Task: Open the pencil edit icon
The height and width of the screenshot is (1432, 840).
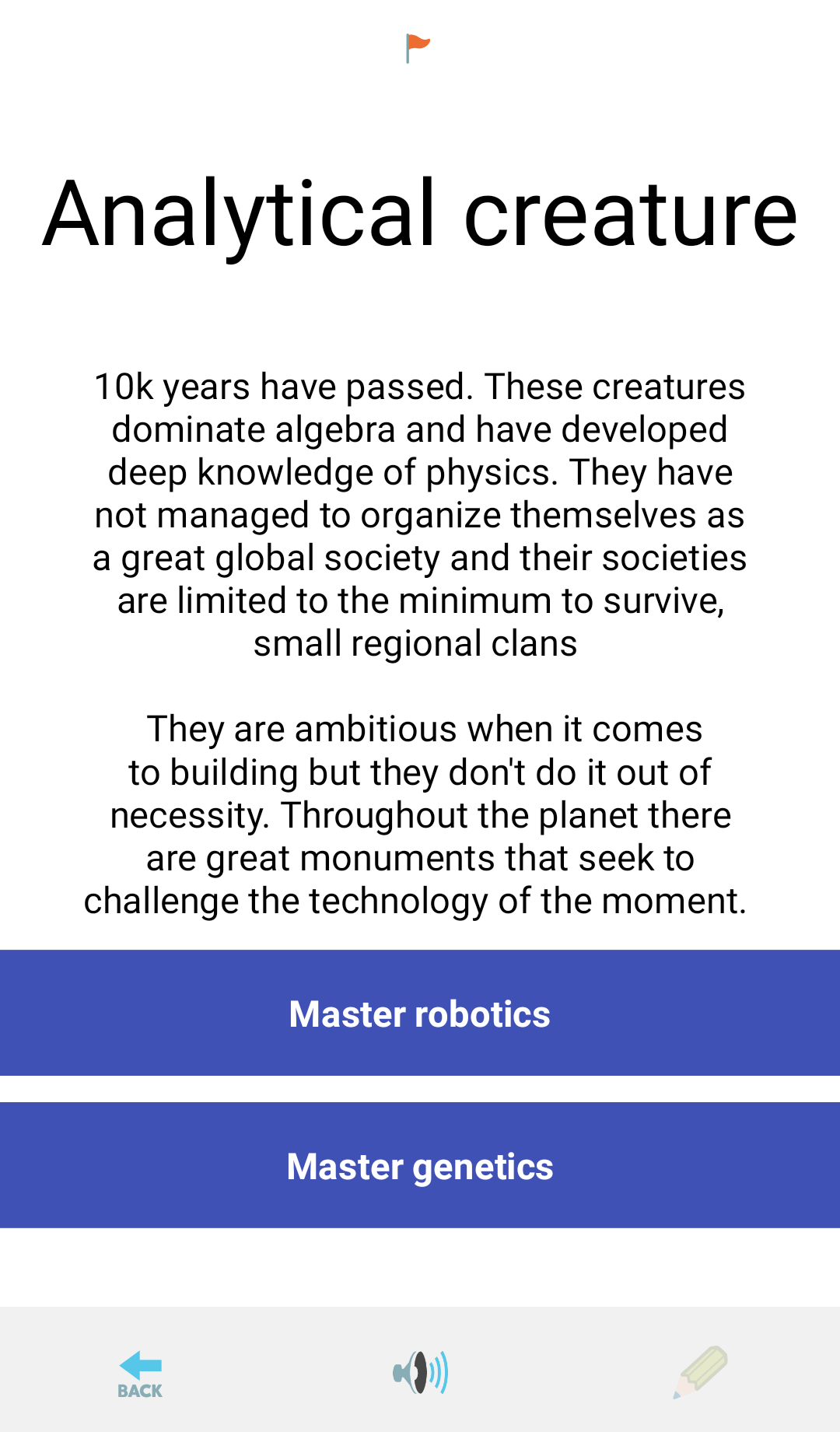Action: (700, 1372)
